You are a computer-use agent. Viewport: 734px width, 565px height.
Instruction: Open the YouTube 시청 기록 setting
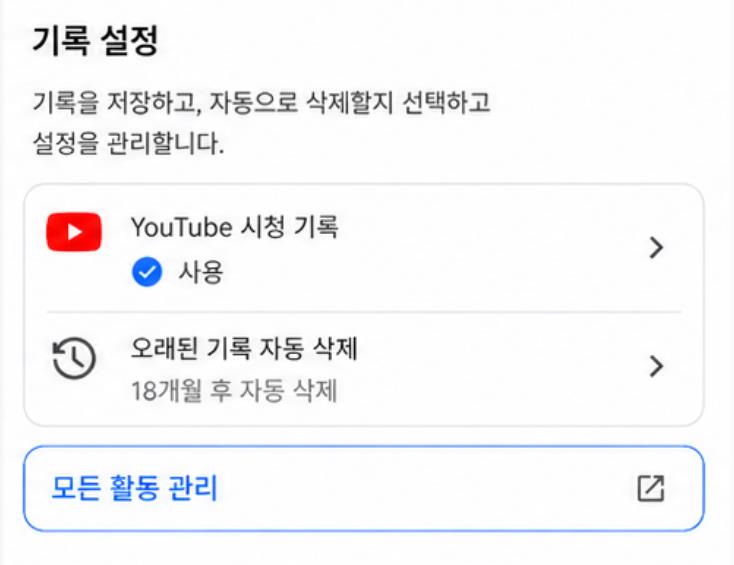(364, 248)
